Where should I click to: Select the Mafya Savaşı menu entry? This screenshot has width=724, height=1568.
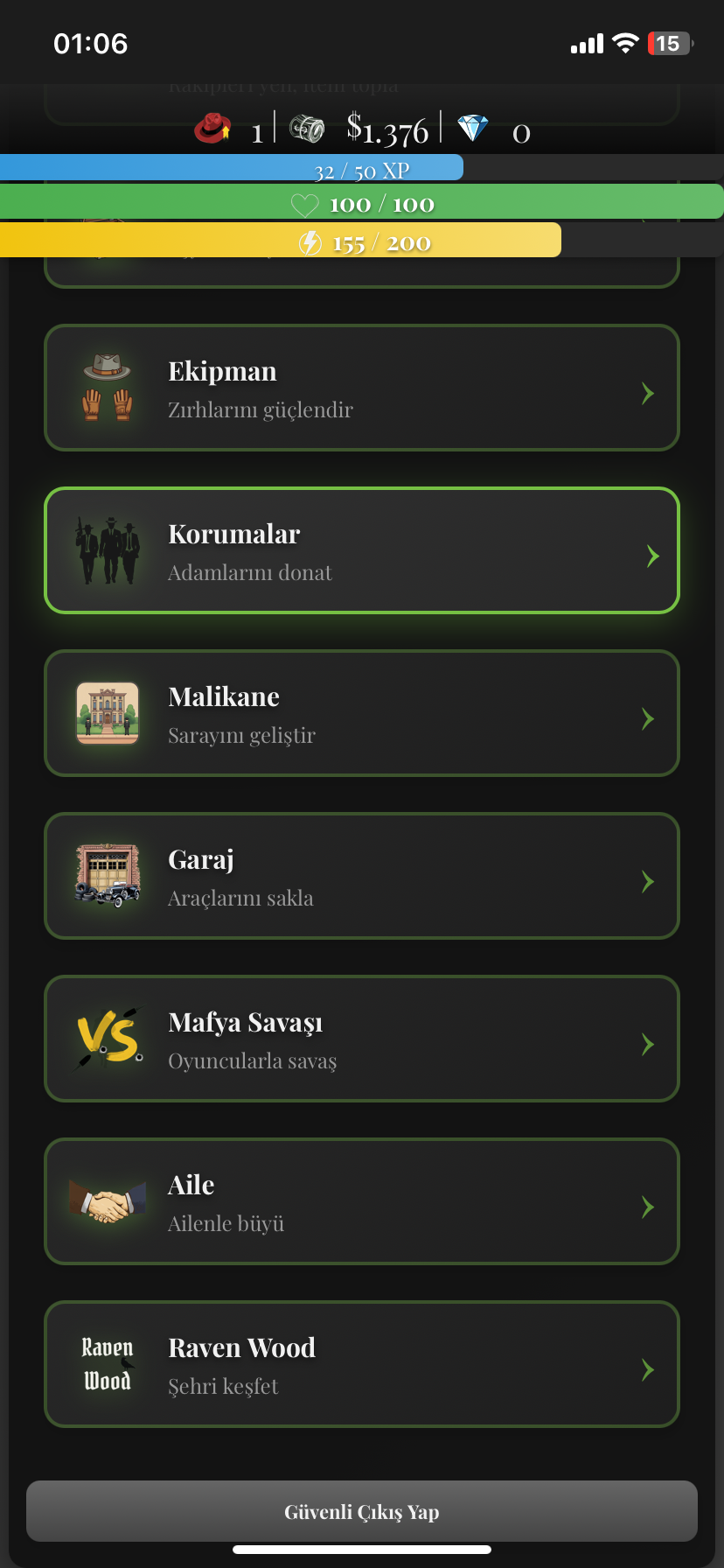pyautogui.click(x=362, y=1038)
